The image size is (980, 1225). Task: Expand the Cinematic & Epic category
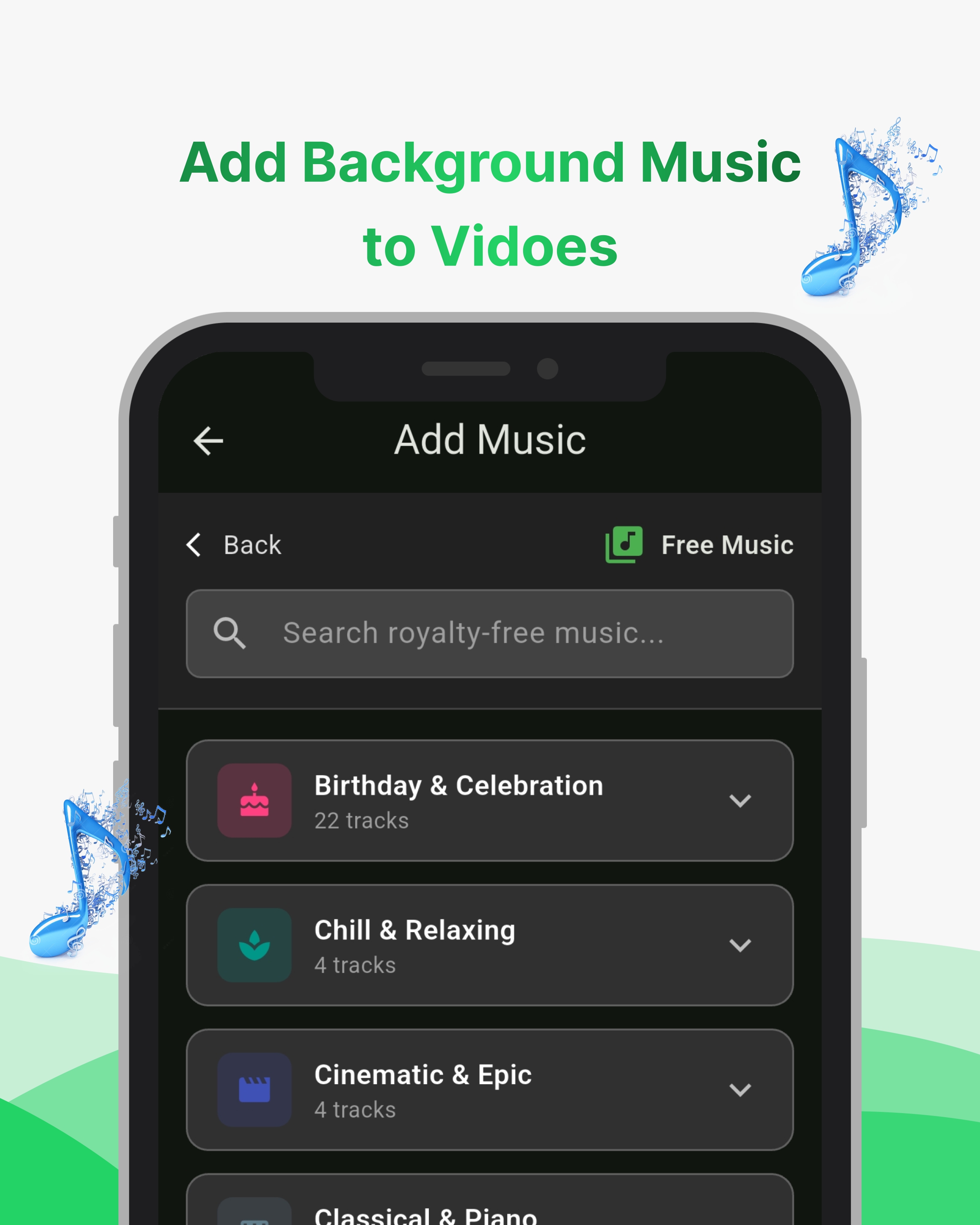[x=740, y=1090]
